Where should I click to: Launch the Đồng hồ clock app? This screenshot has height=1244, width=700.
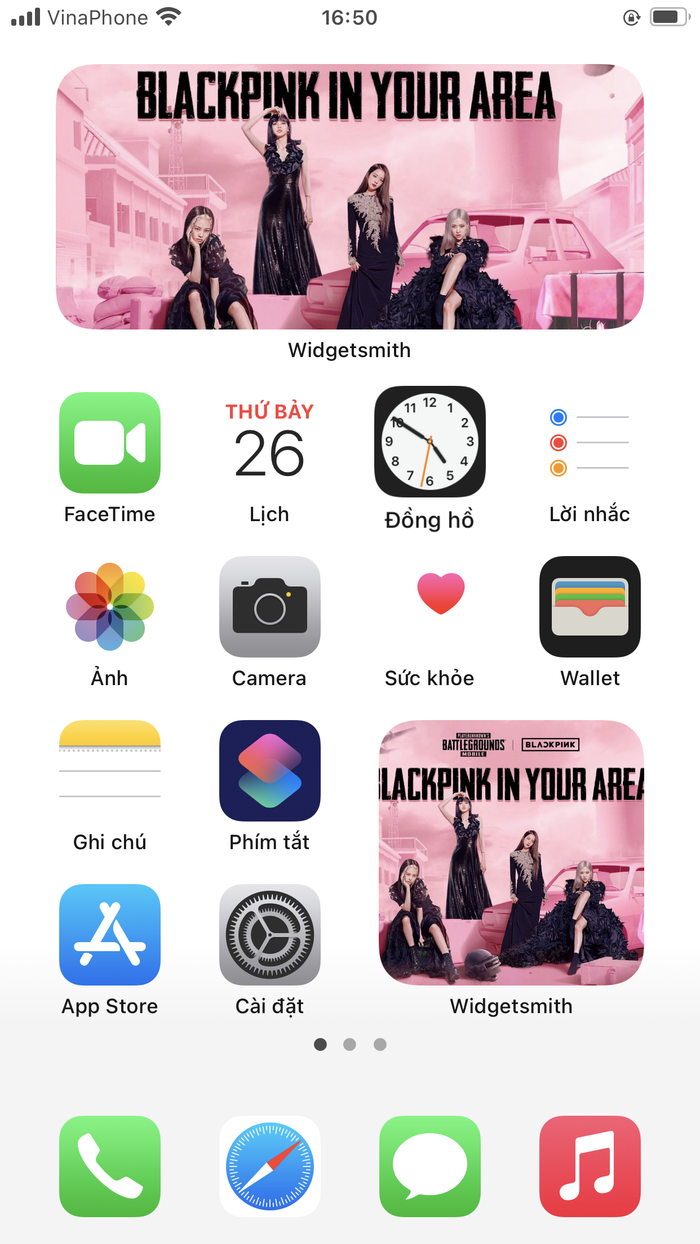[430, 442]
